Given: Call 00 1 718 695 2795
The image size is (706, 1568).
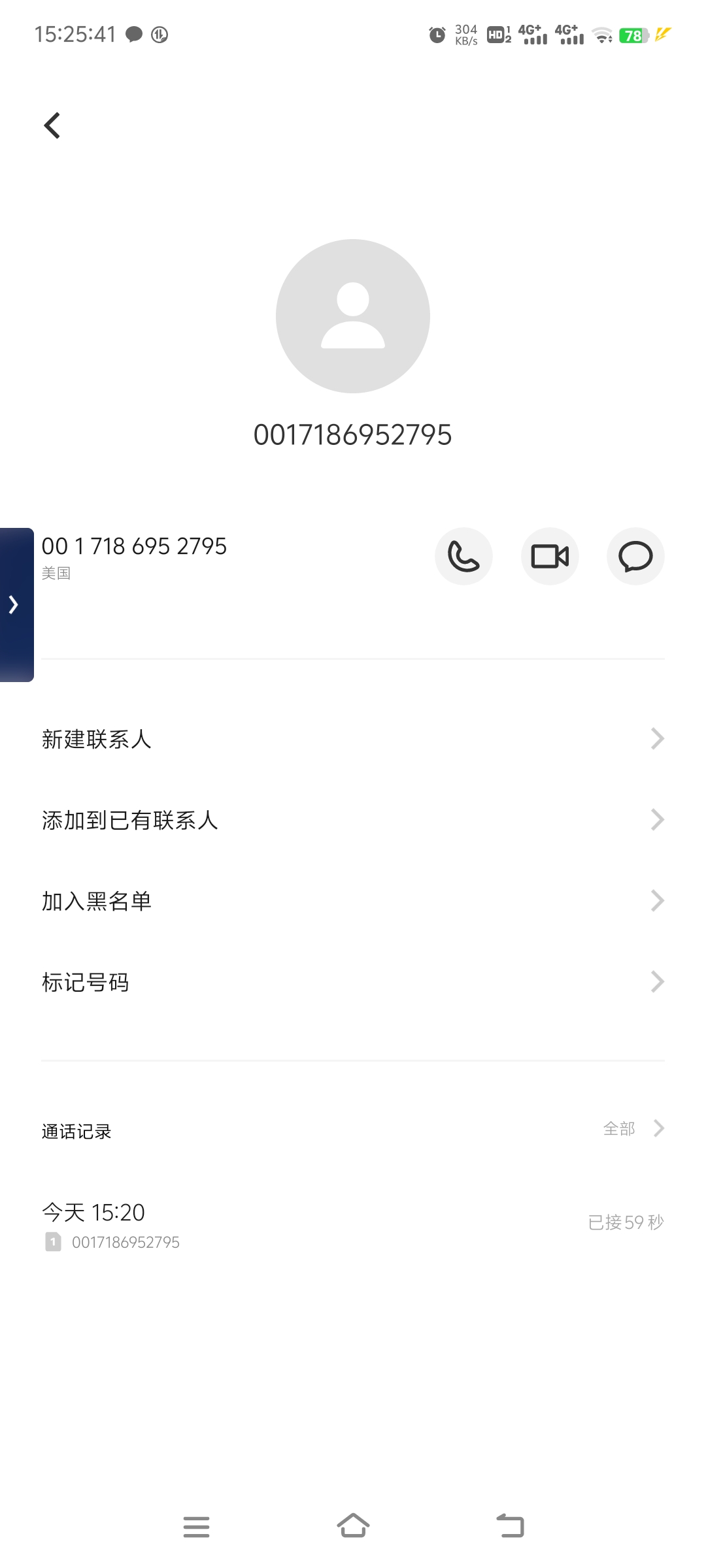Looking at the screenshot, I should (x=463, y=557).
